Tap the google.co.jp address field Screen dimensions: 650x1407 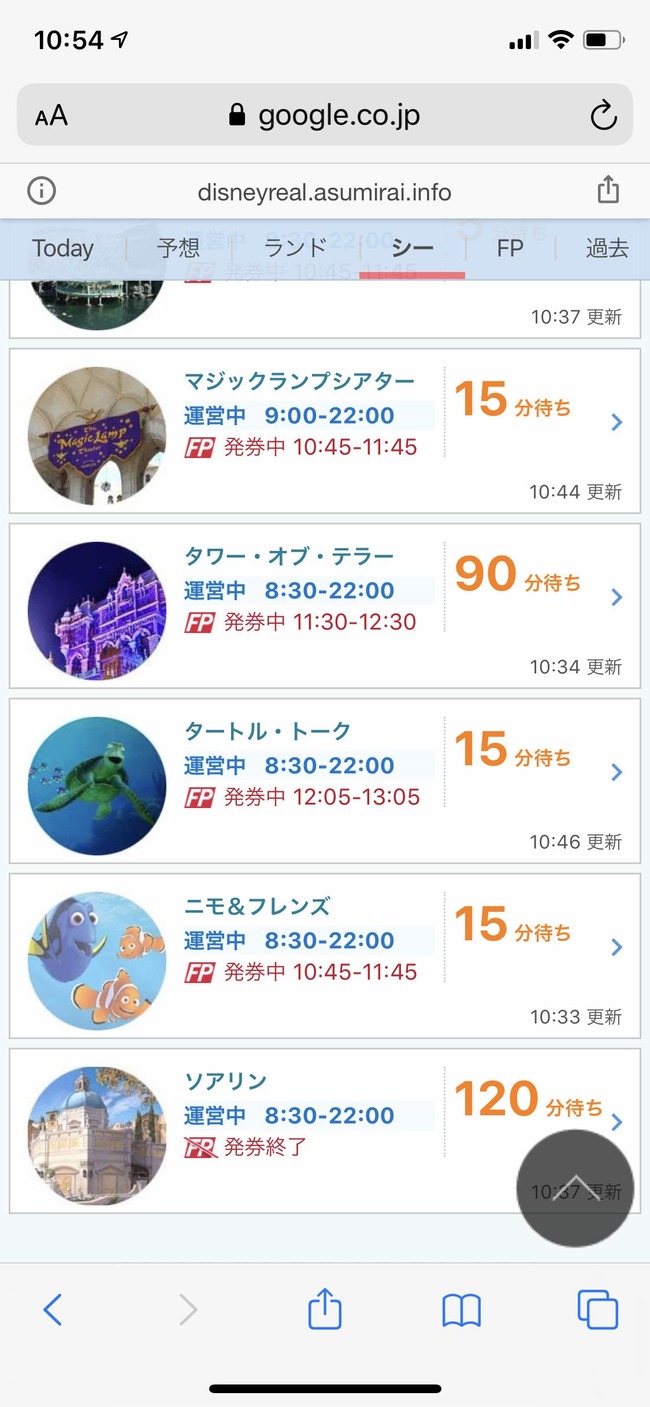(x=325, y=116)
